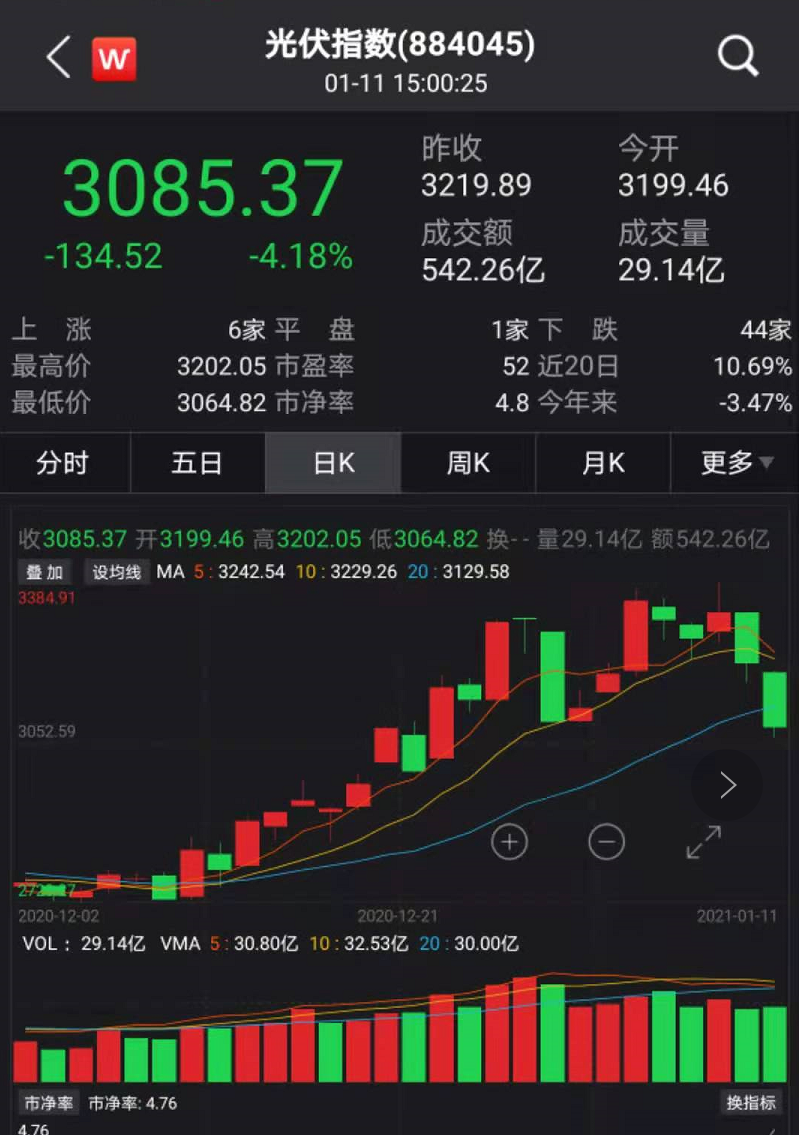This screenshot has height=1135, width=799.
Task: Open 设均线 moving average settings
Action: click(117, 573)
